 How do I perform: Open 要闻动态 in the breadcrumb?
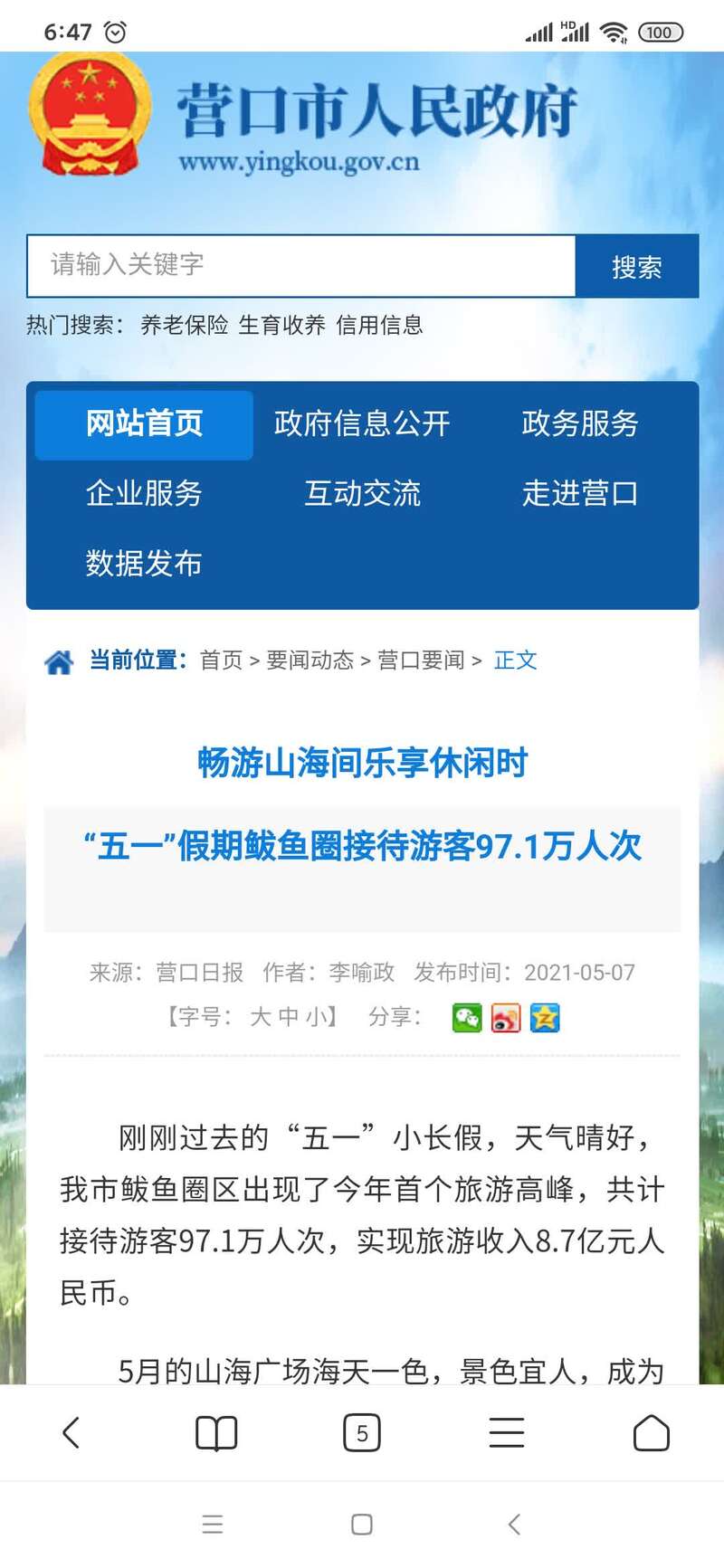pos(310,660)
